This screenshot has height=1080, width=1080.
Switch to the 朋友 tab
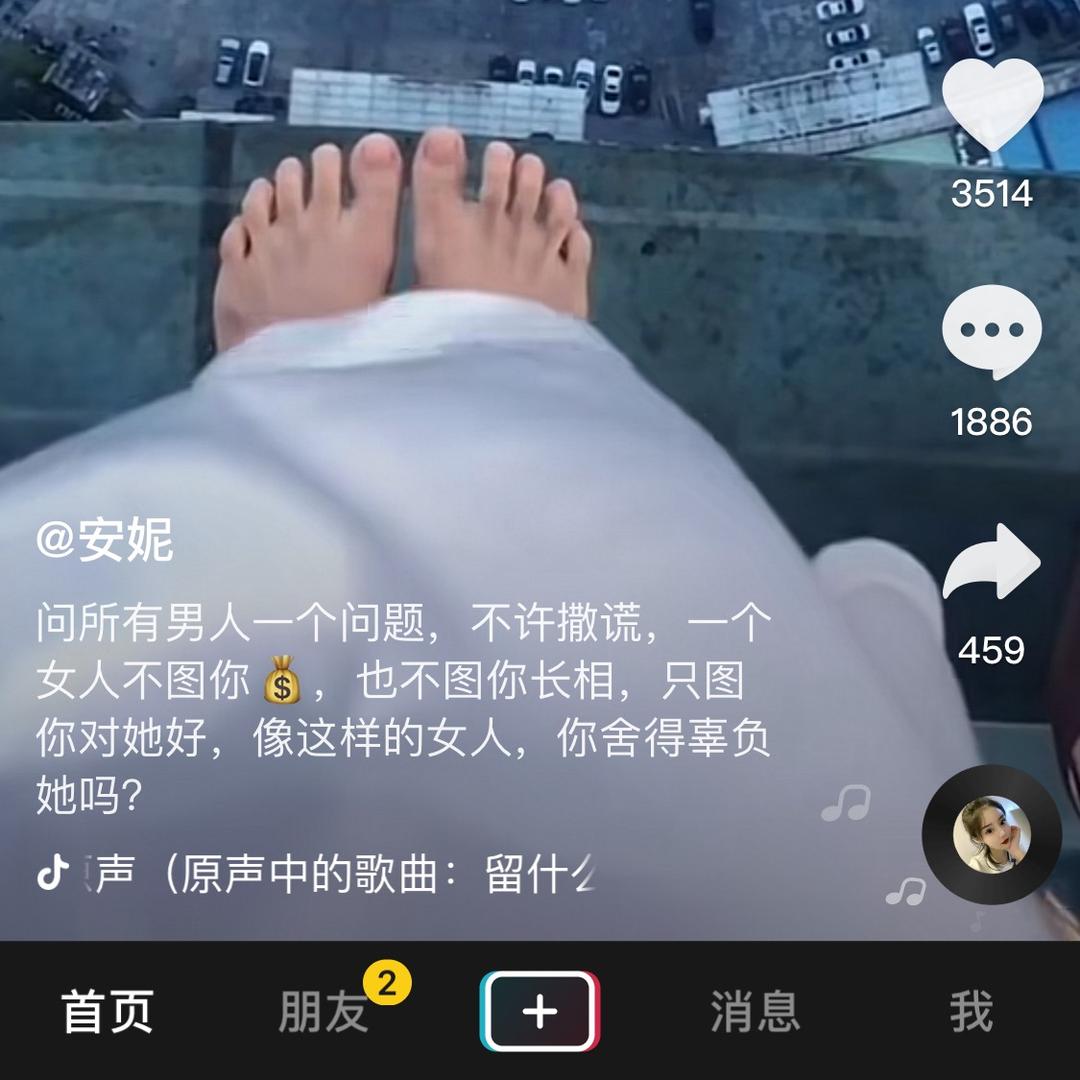click(x=324, y=1012)
